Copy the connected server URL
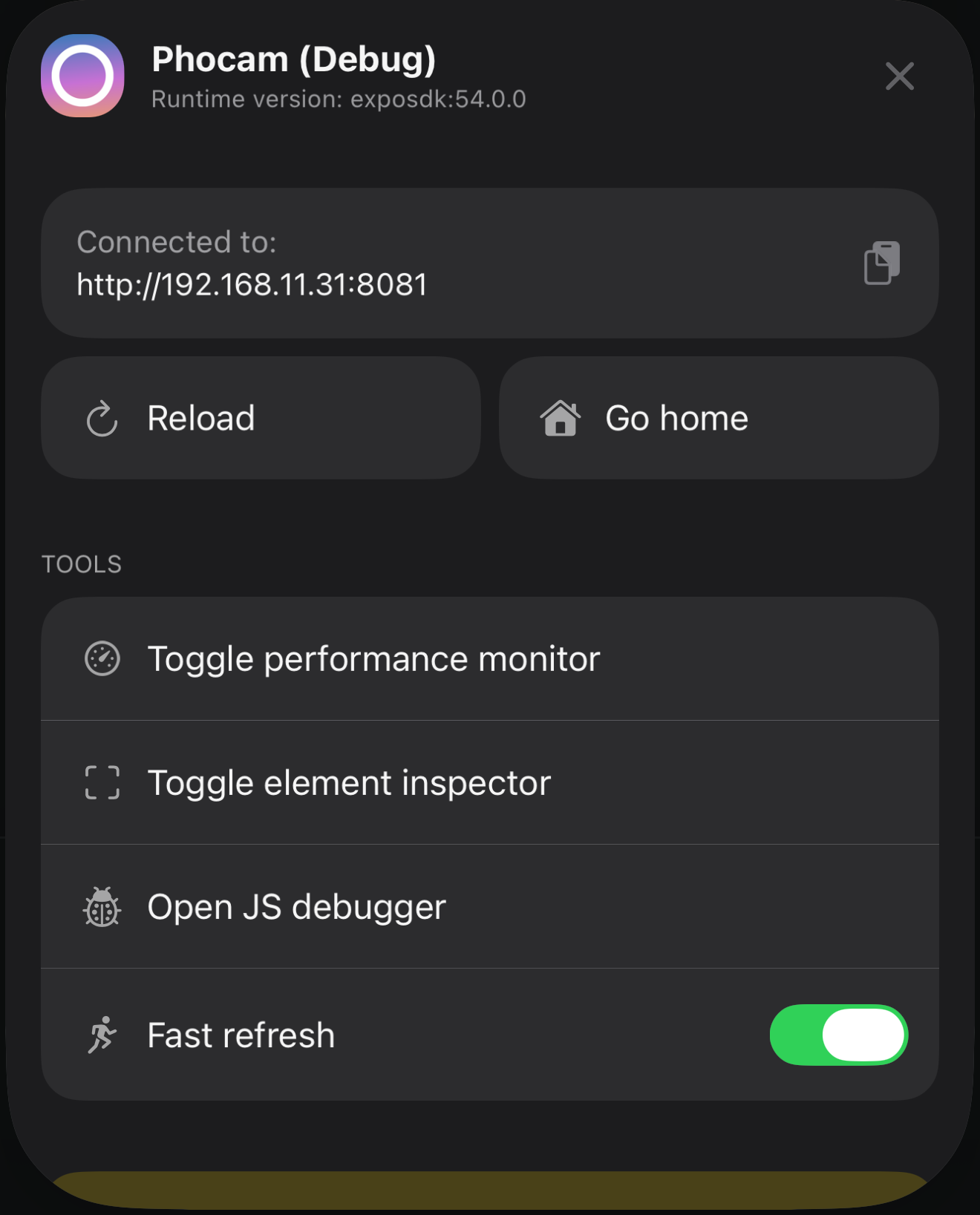Image resolution: width=980 pixels, height=1215 pixels. (x=881, y=263)
